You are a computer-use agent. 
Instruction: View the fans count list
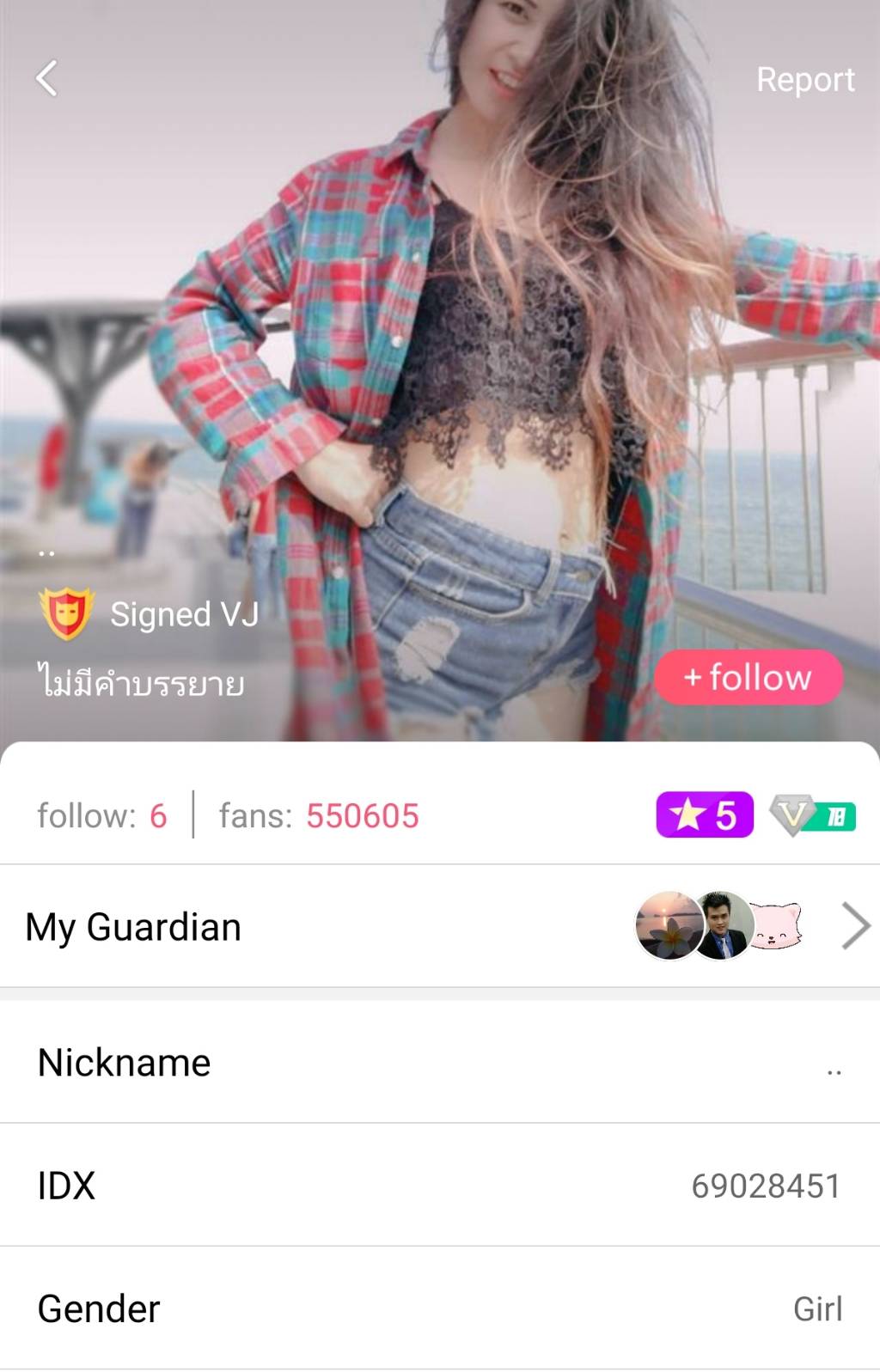pyautogui.click(x=319, y=815)
